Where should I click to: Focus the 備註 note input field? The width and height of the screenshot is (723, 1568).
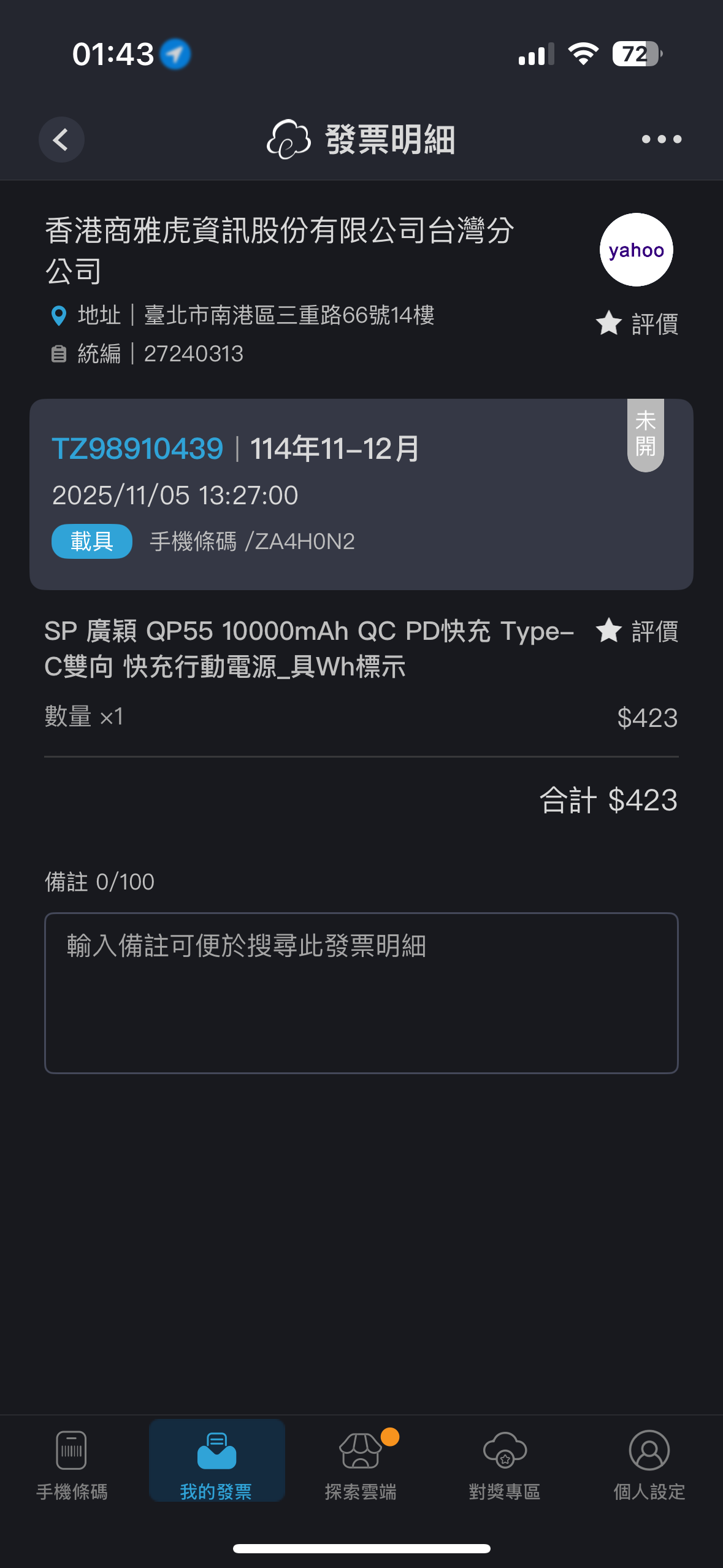pyautogui.click(x=361, y=993)
